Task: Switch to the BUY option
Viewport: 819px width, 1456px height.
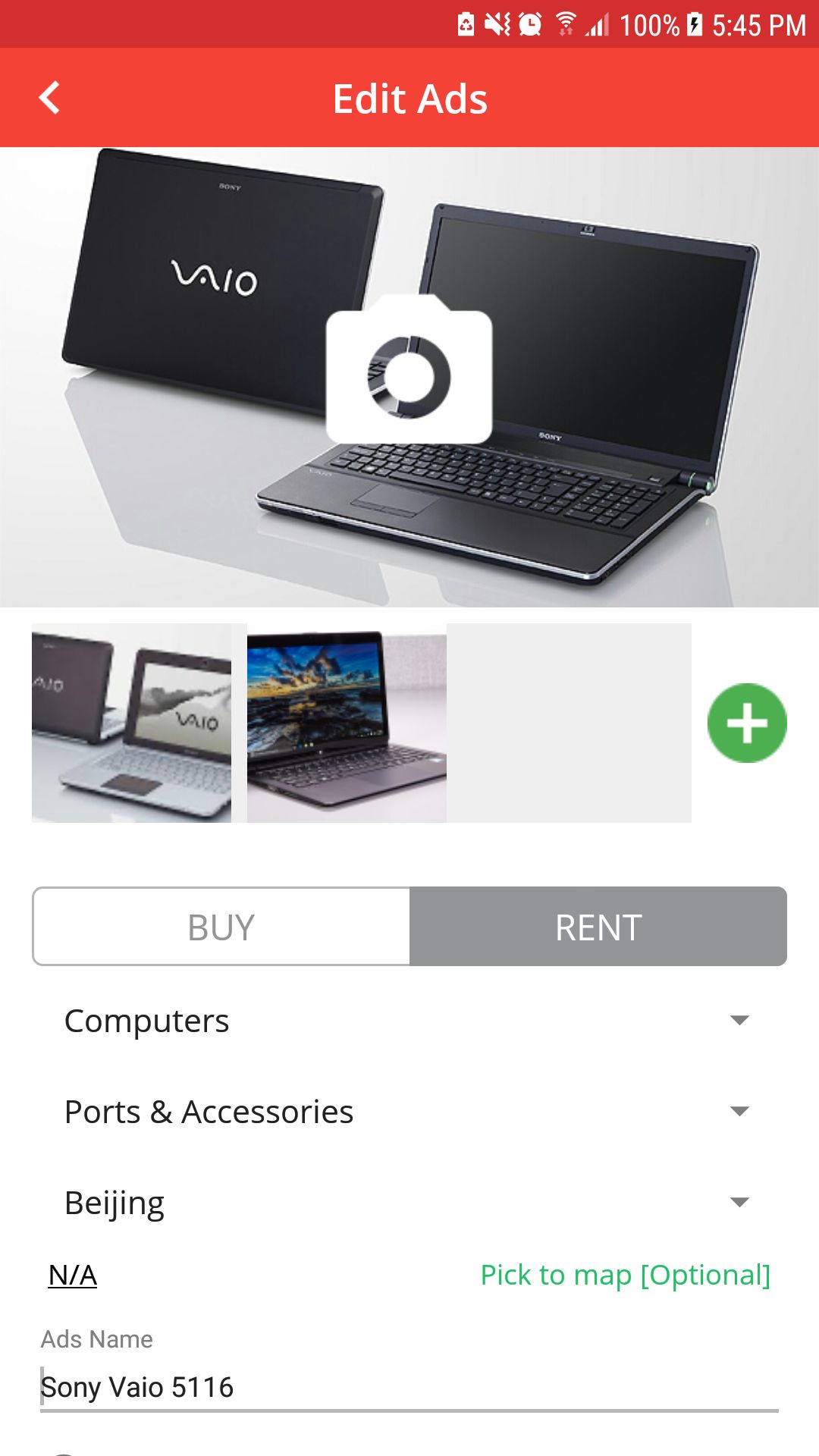Action: 221,927
